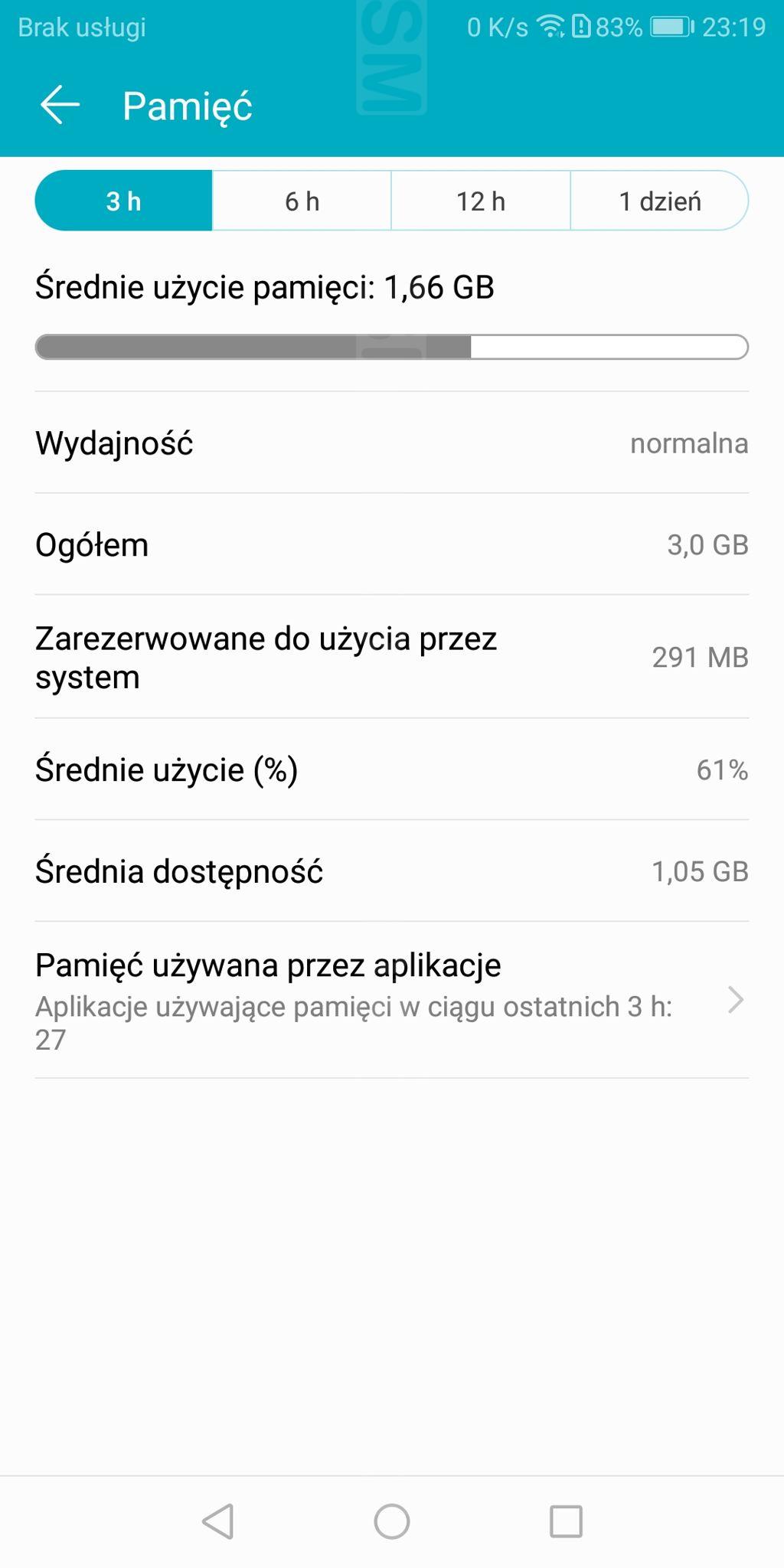
Task: Open the recent apps overview
Action: tap(566, 1521)
